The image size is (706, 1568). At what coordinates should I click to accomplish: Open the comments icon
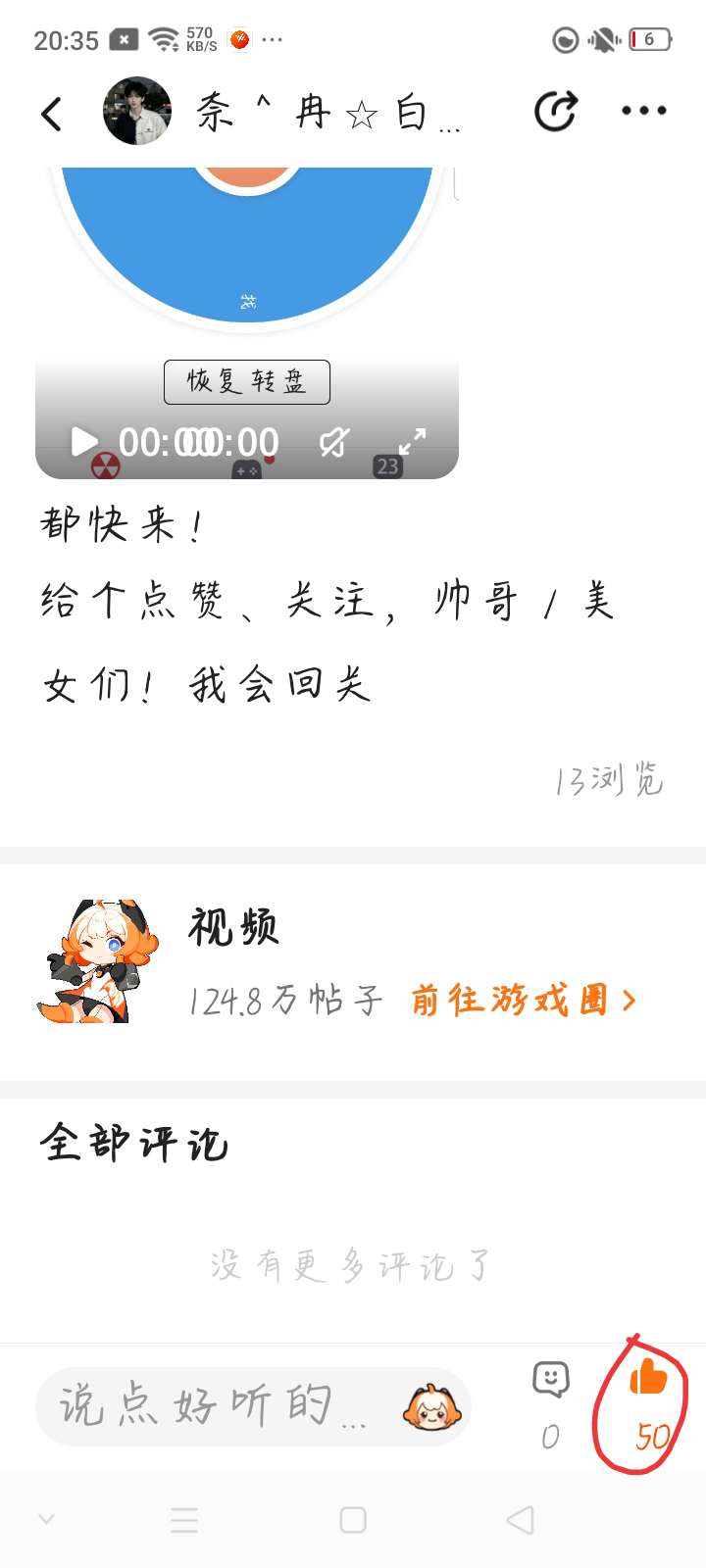coord(551,1380)
